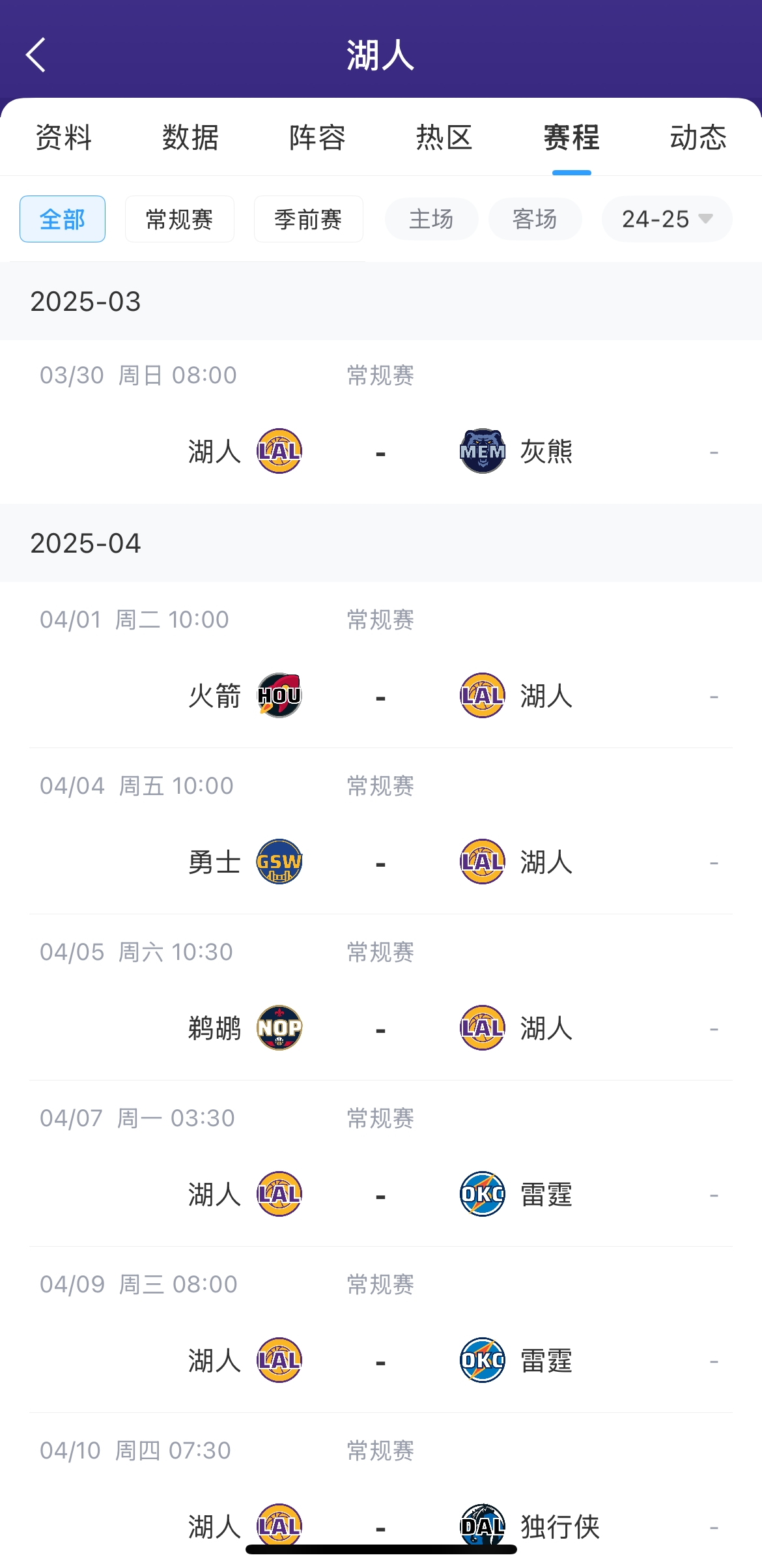This screenshot has width=762, height=1568.
Task: Show only 客场 games
Action: (x=535, y=219)
